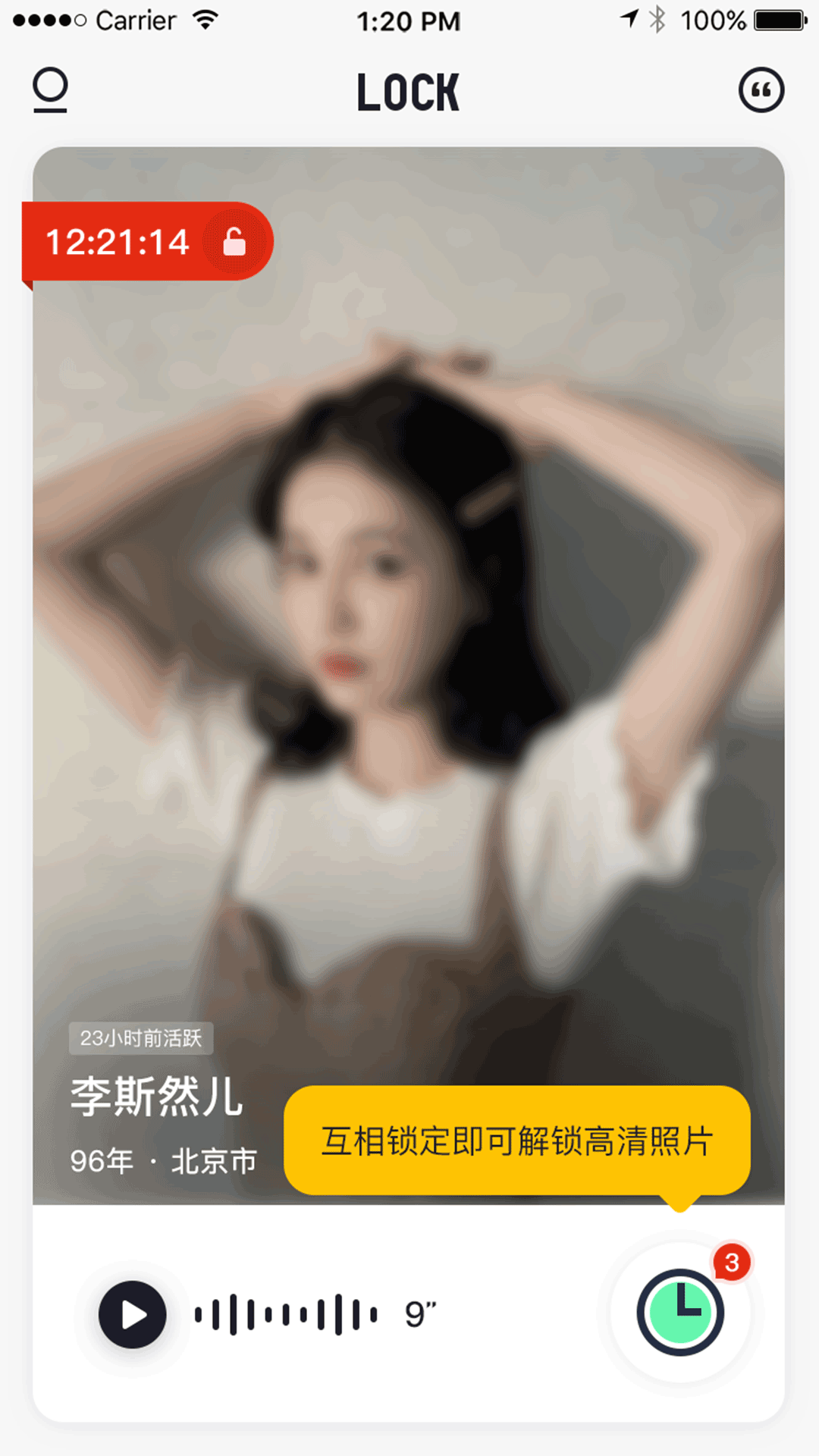Tap the green clock lock button
The width and height of the screenshot is (819, 1456).
680,1312
